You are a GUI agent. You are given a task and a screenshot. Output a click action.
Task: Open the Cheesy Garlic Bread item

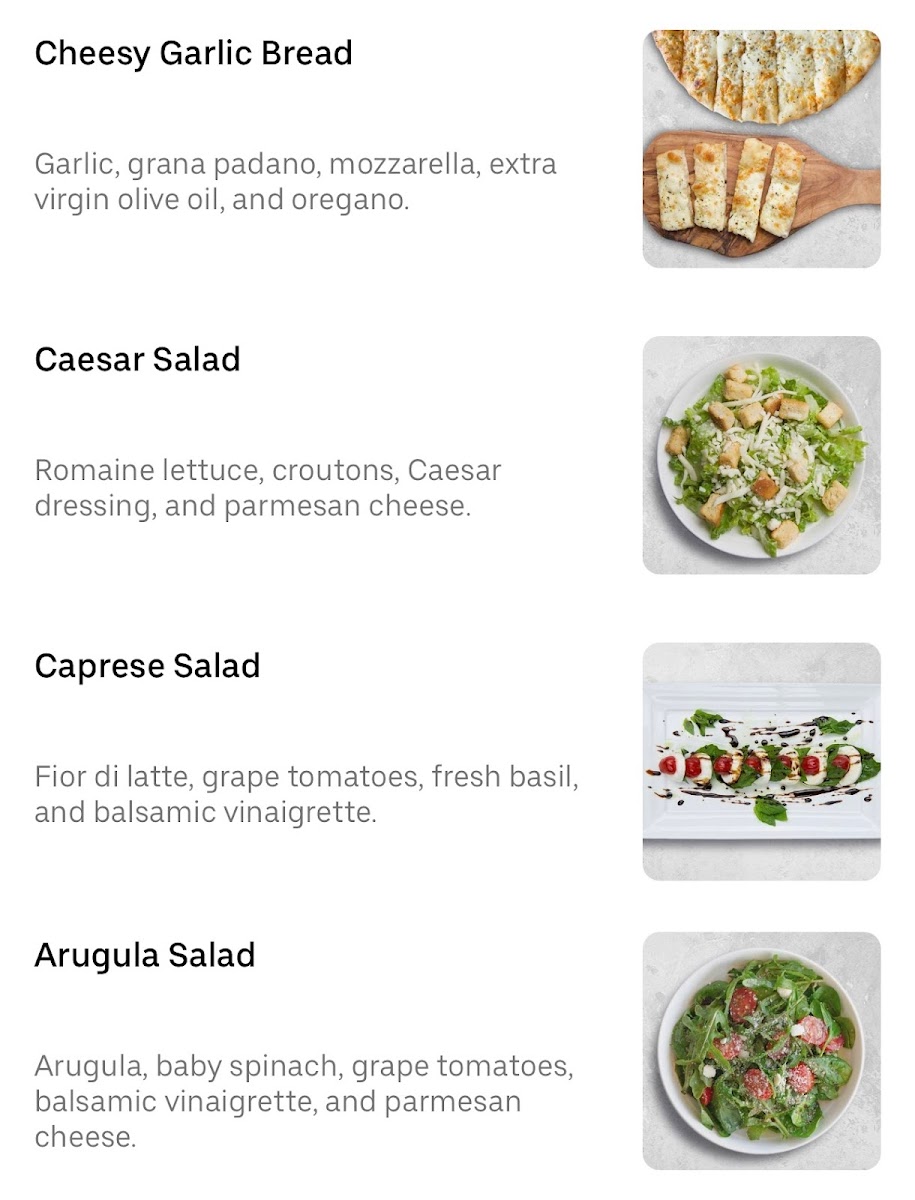tap(193, 53)
